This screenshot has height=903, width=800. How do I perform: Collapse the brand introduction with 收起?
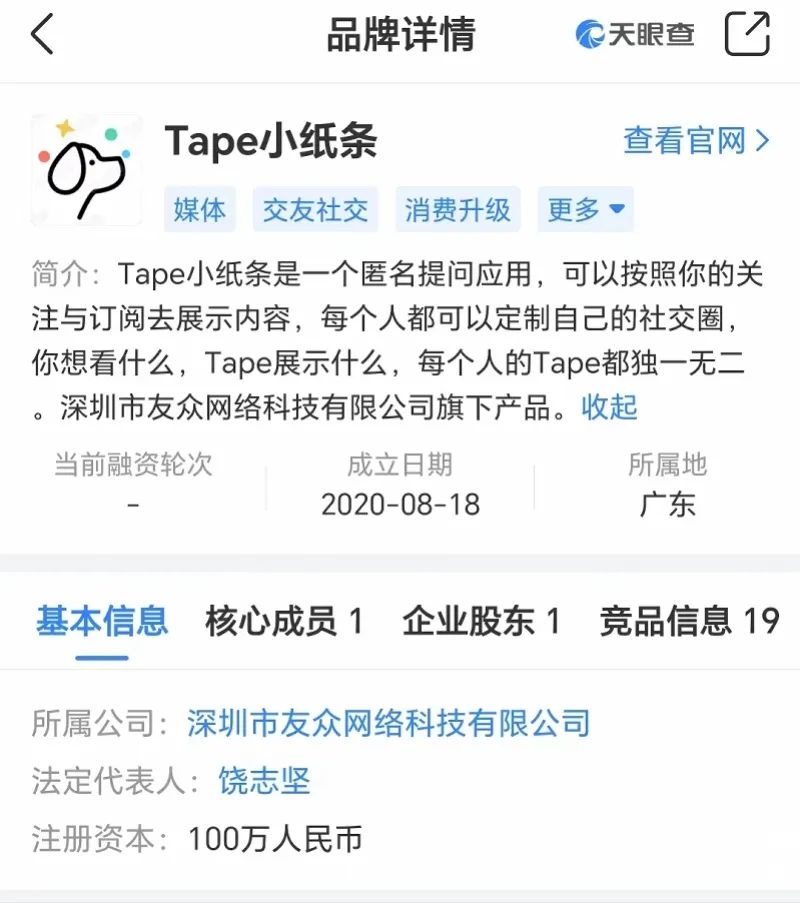point(609,408)
